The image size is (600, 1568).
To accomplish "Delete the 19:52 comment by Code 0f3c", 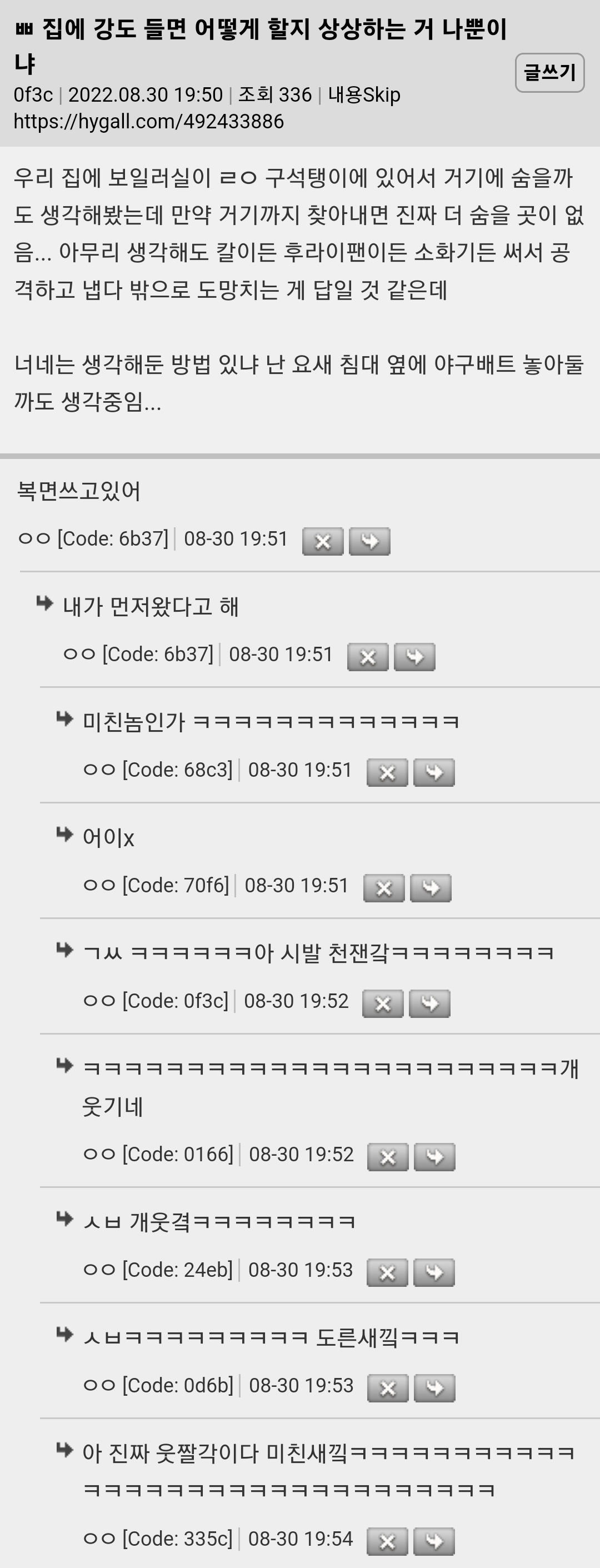I will 383,1003.
